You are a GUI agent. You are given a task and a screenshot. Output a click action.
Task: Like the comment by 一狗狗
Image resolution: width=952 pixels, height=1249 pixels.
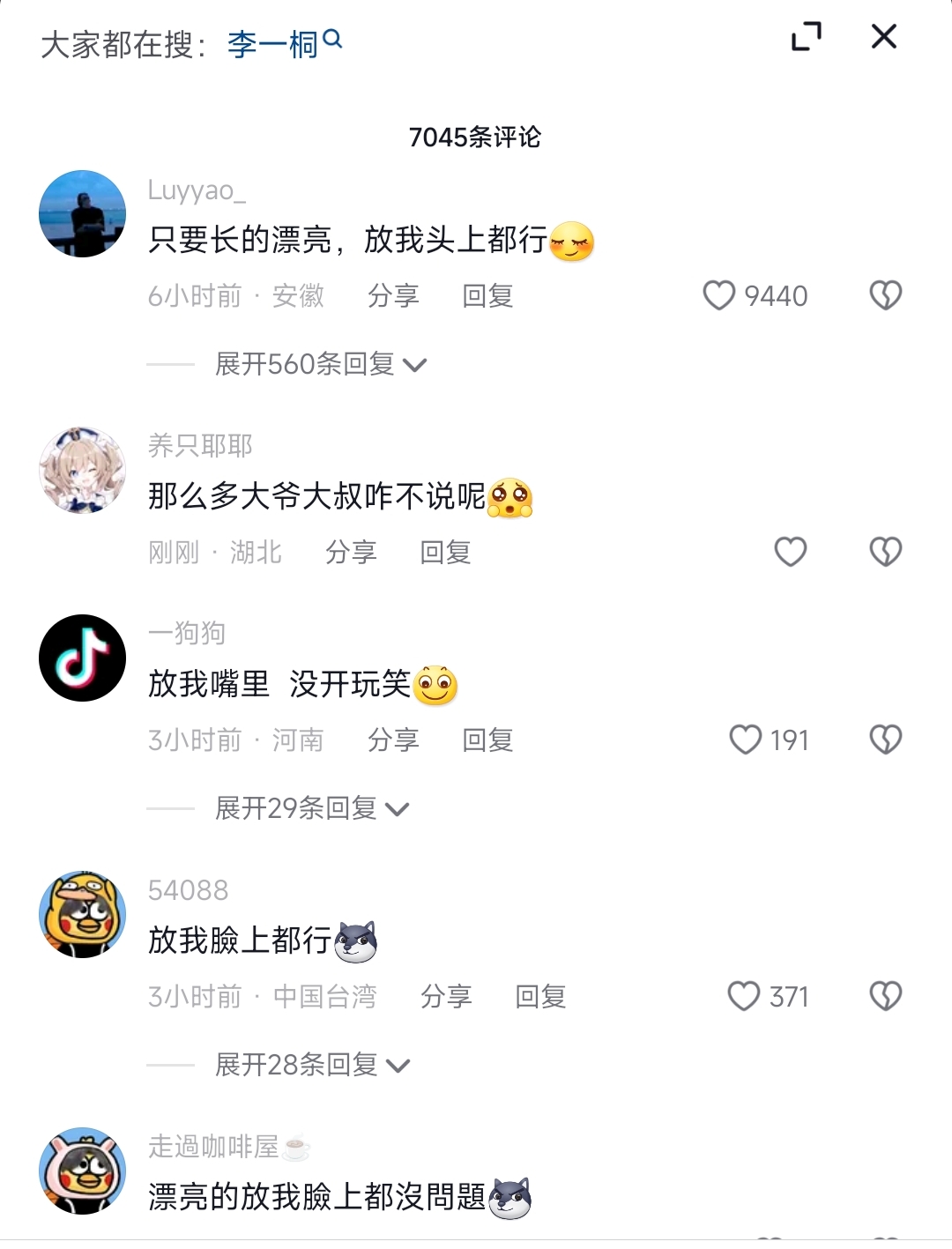[747, 740]
